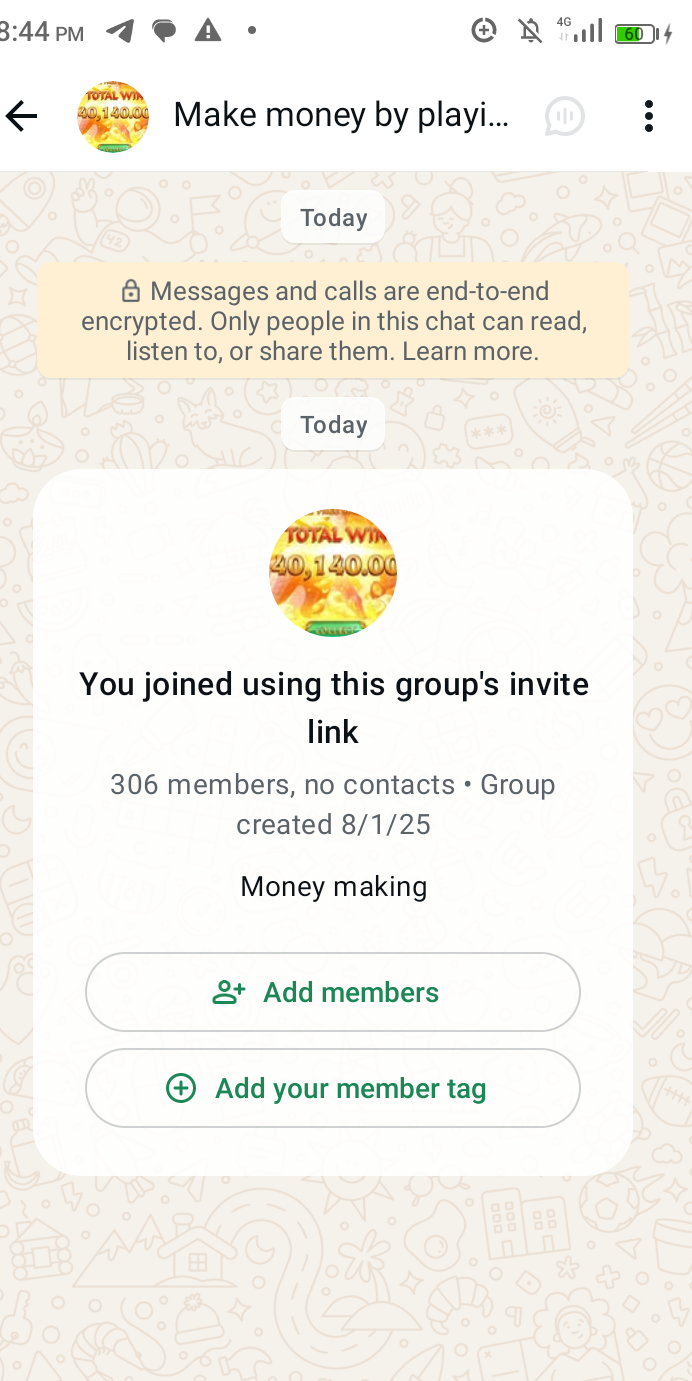Viewport: 692px width, 1381px height.
Task: Open the group info from the title
Action: pyautogui.click(x=341, y=116)
